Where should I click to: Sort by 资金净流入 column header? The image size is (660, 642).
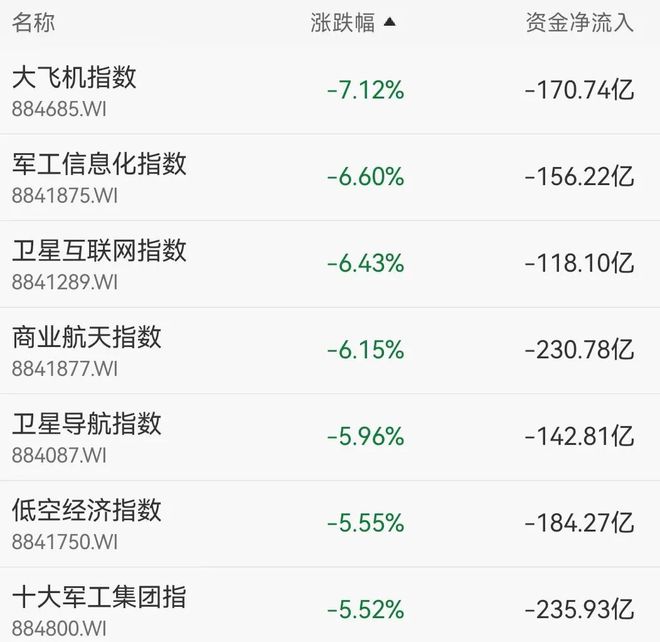(579, 23)
